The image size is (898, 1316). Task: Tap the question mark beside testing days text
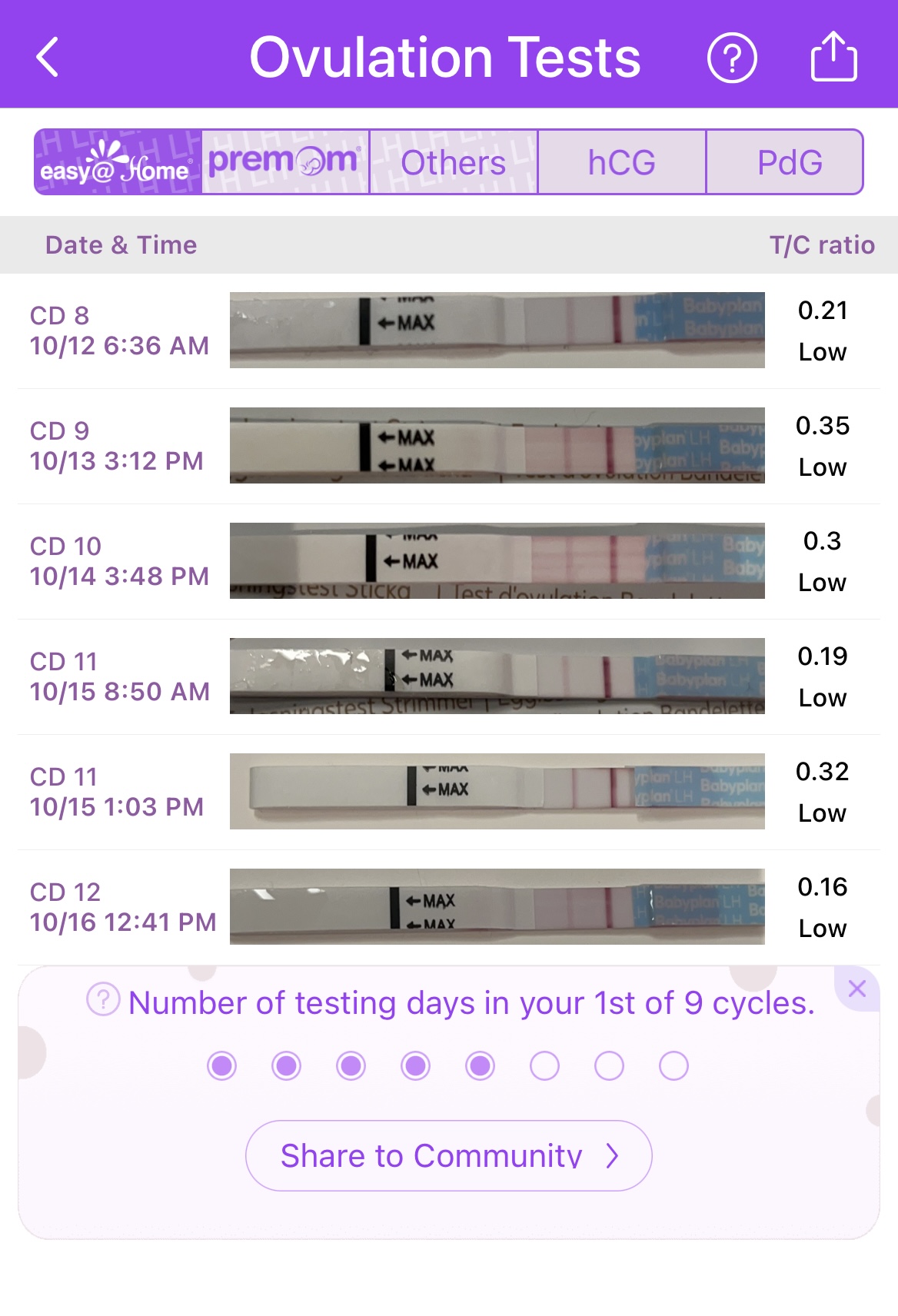coord(103,999)
